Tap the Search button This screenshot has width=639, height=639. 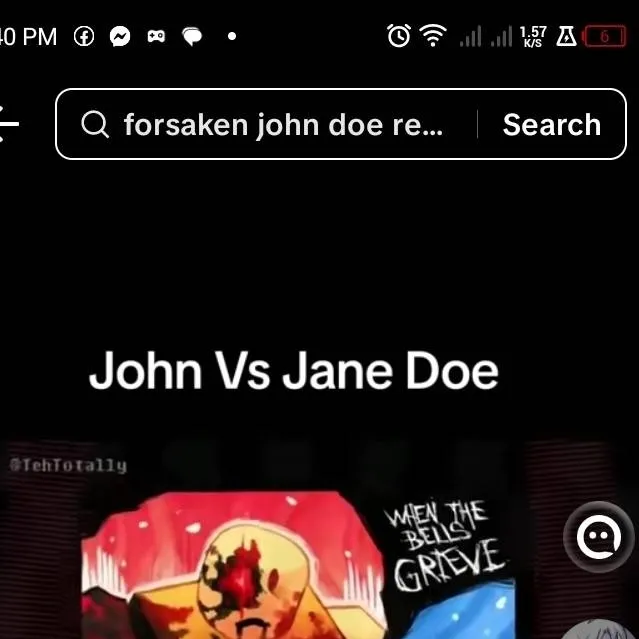(551, 125)
